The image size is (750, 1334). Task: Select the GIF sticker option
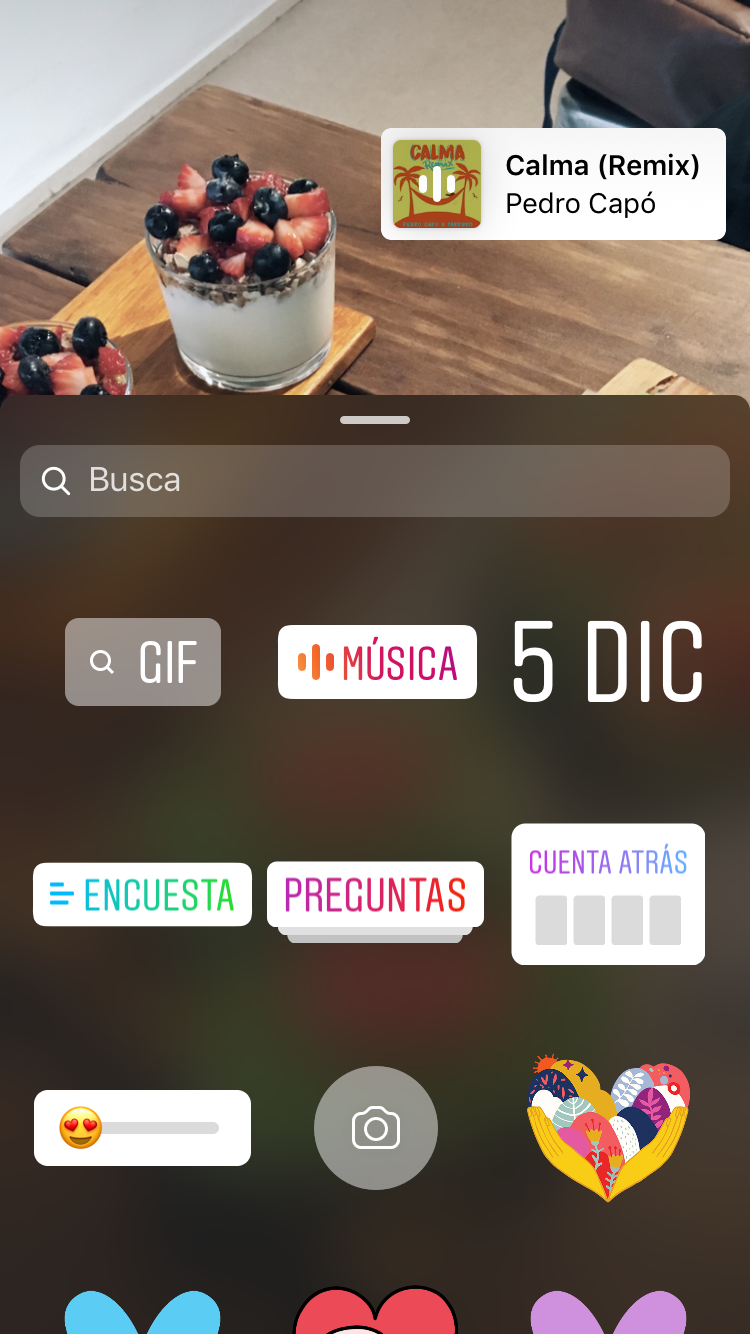pyautogui.click(x=142, y=661)
